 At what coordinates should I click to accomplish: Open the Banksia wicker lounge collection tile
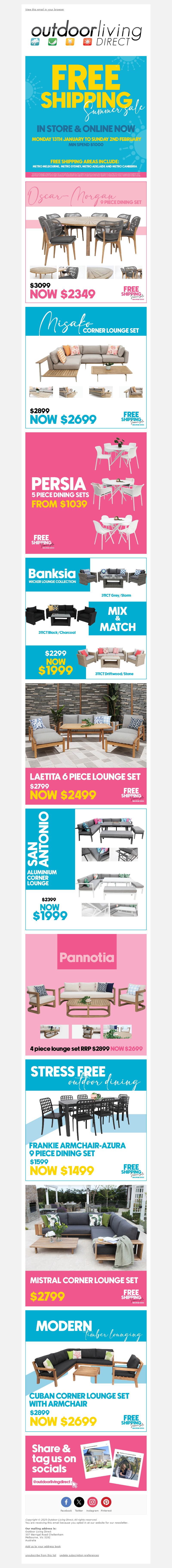pyautogui.click(x=86, y=618)
